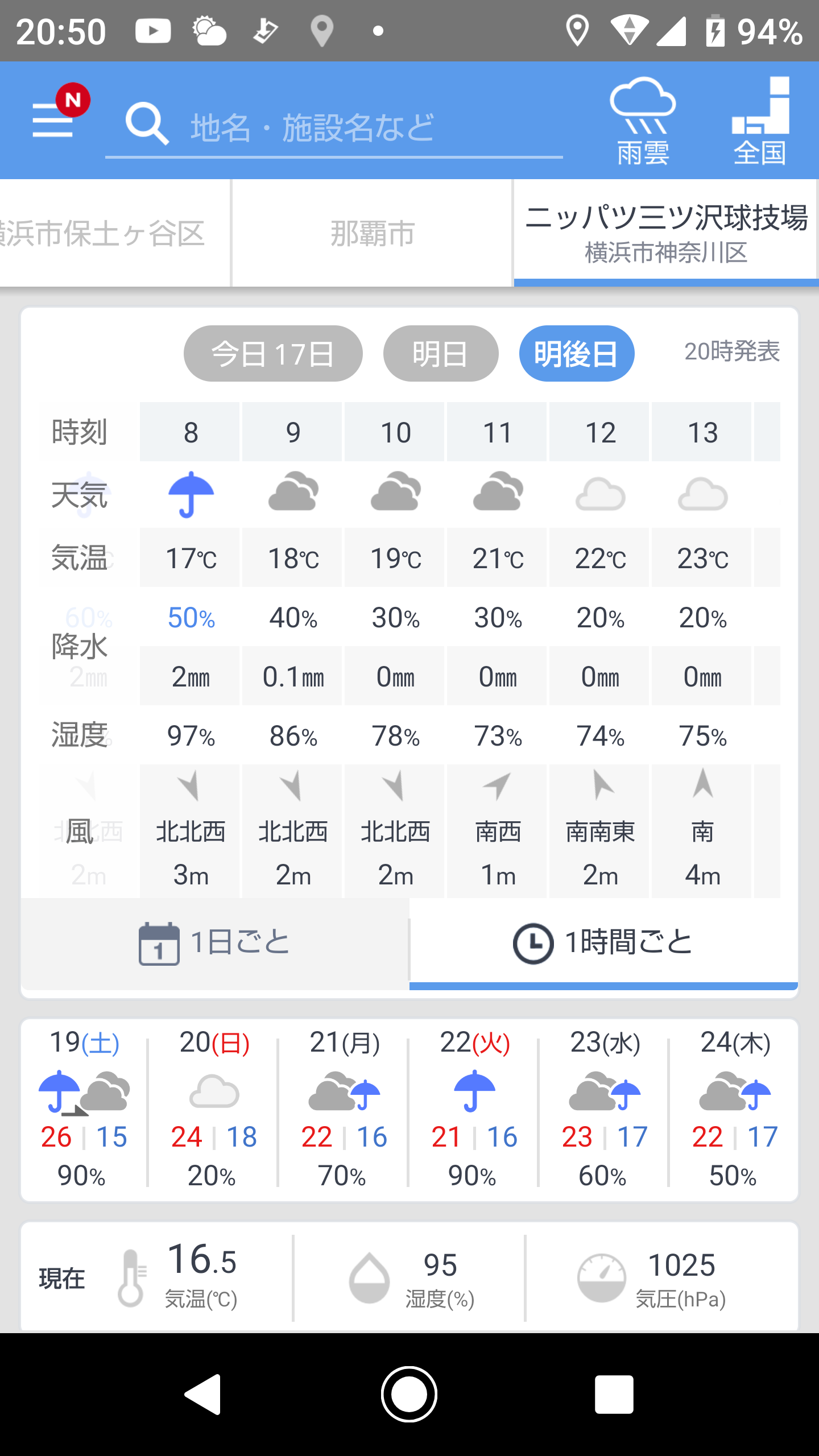This screenshot has width=819, height=1456.
Task: Open the 雨雲 rain radar
Action: click(x=643, y=121)
